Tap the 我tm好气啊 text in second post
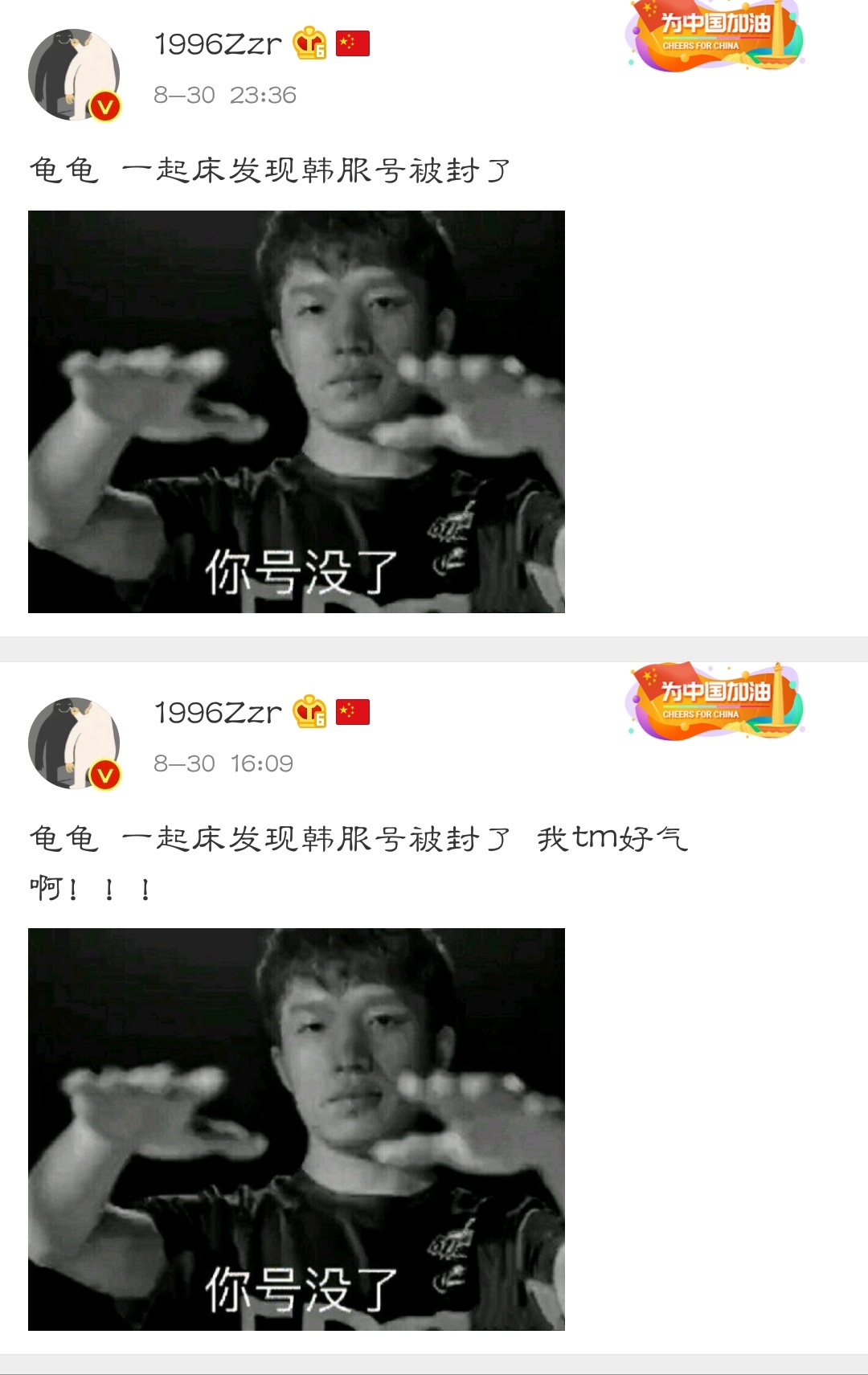868x1375 pixels. (x=611, y=838)
